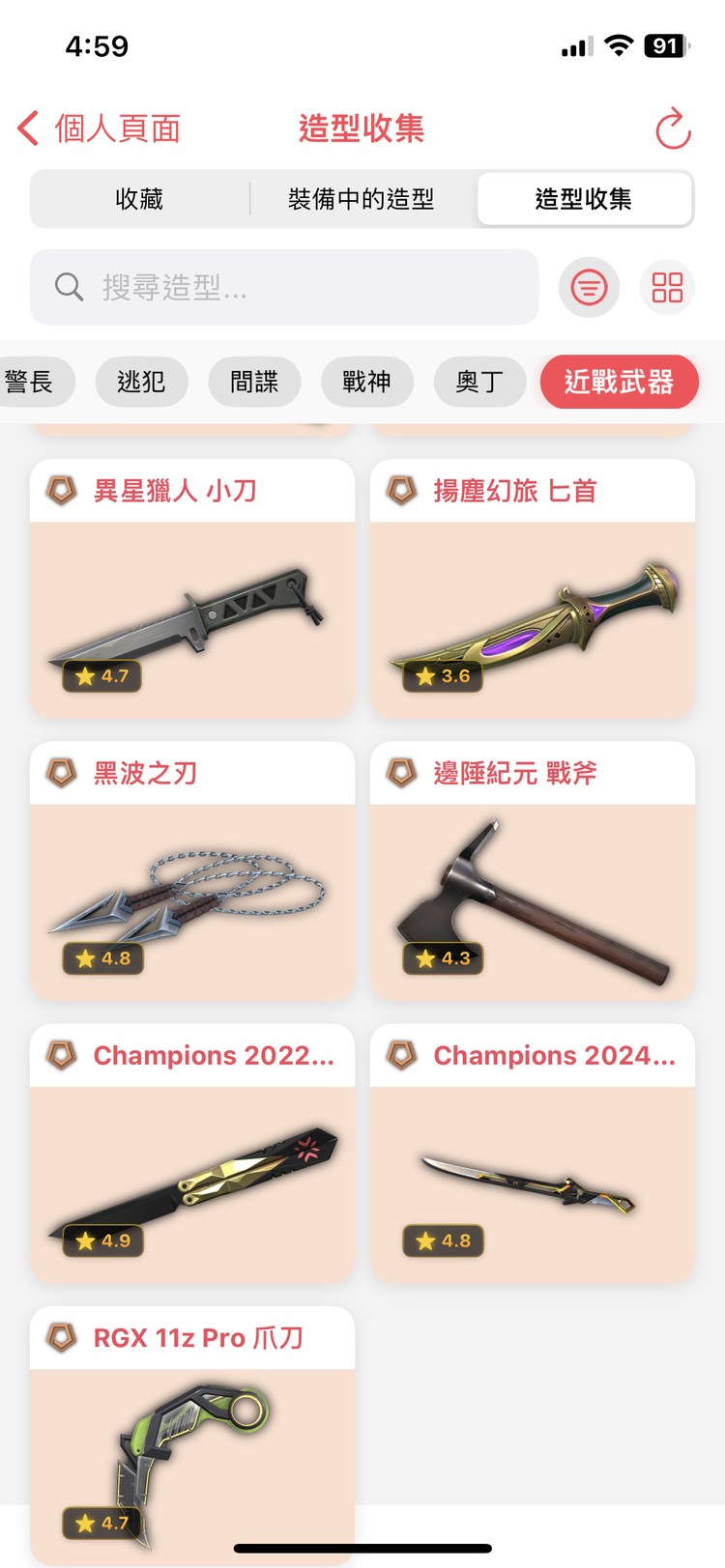Switch to the 收藏 tab
Viewport: 725px width, 1568px height.
(x=140, y=199)
